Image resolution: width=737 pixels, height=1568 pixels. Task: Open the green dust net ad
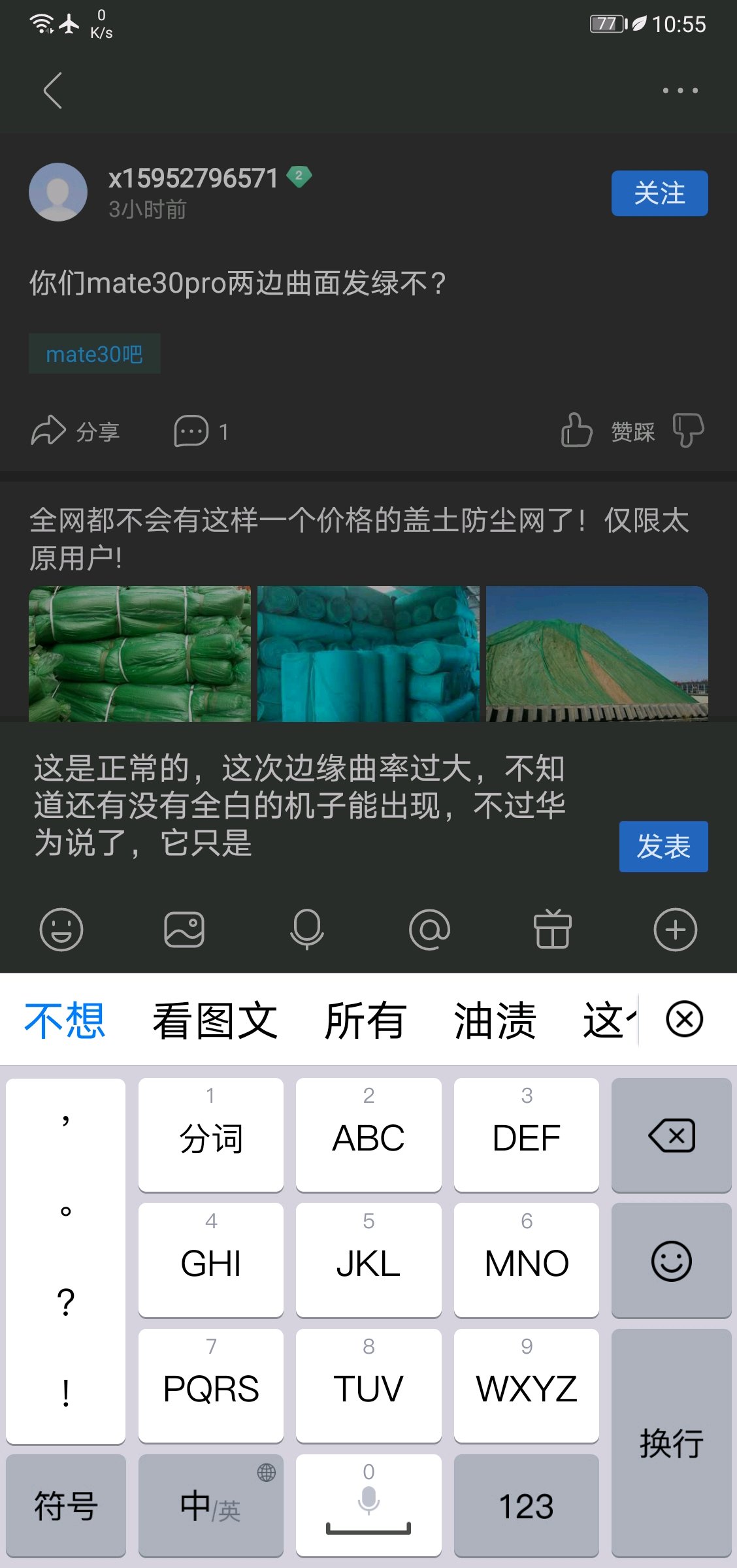coord(359,539)
